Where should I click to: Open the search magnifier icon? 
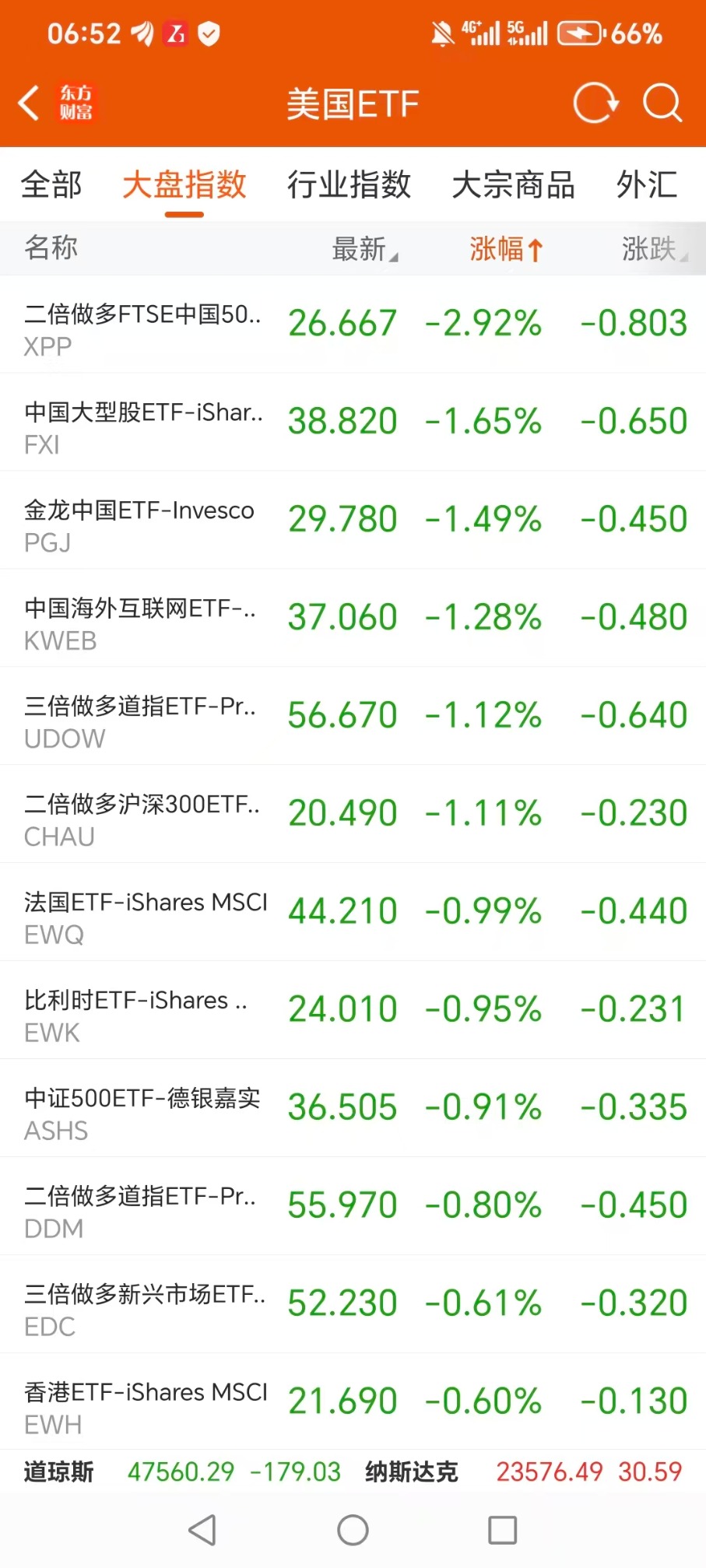662,103
